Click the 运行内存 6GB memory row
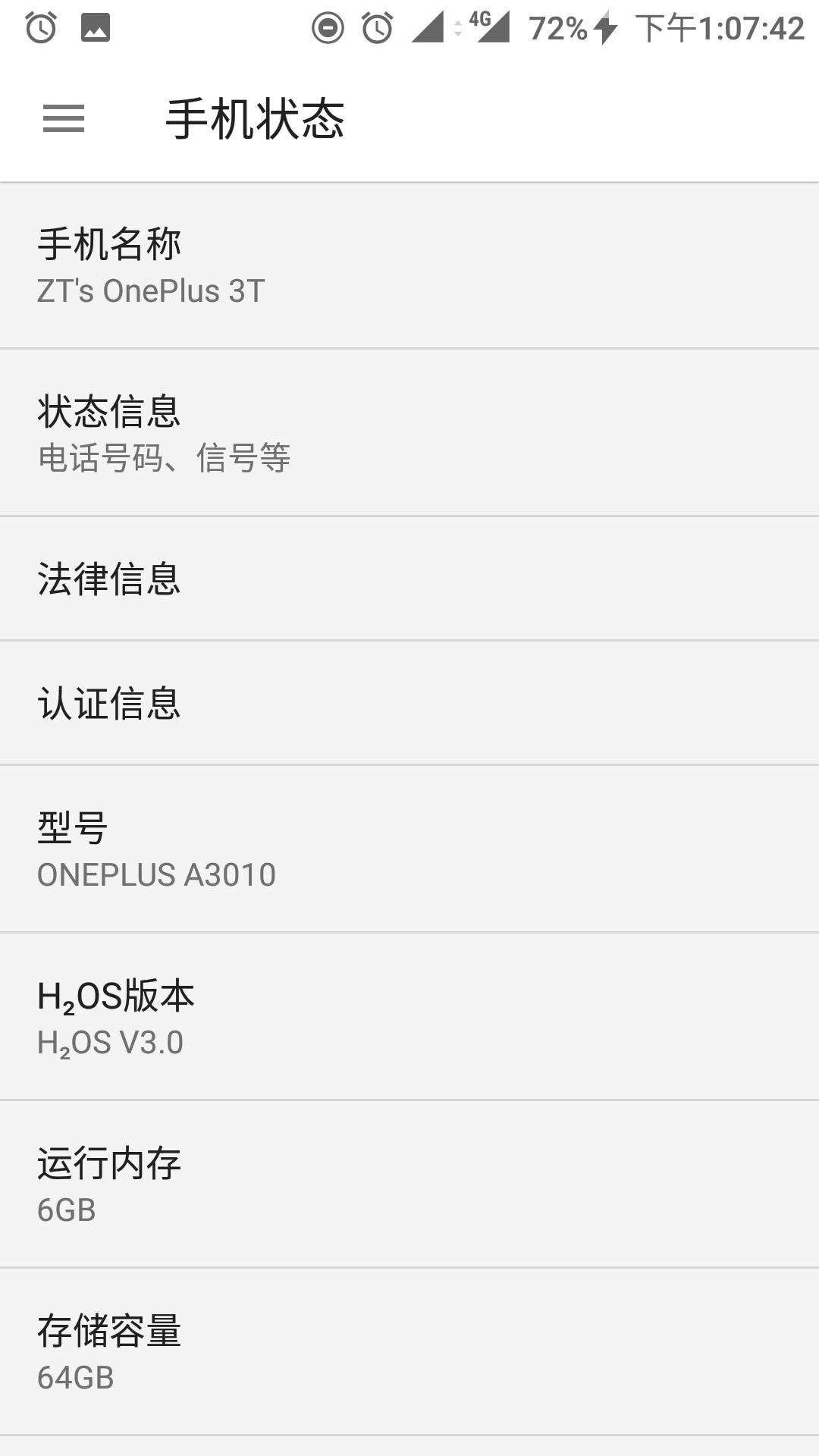The width and height of the screenshot is (819, 1456). (x=409, y=1183)
